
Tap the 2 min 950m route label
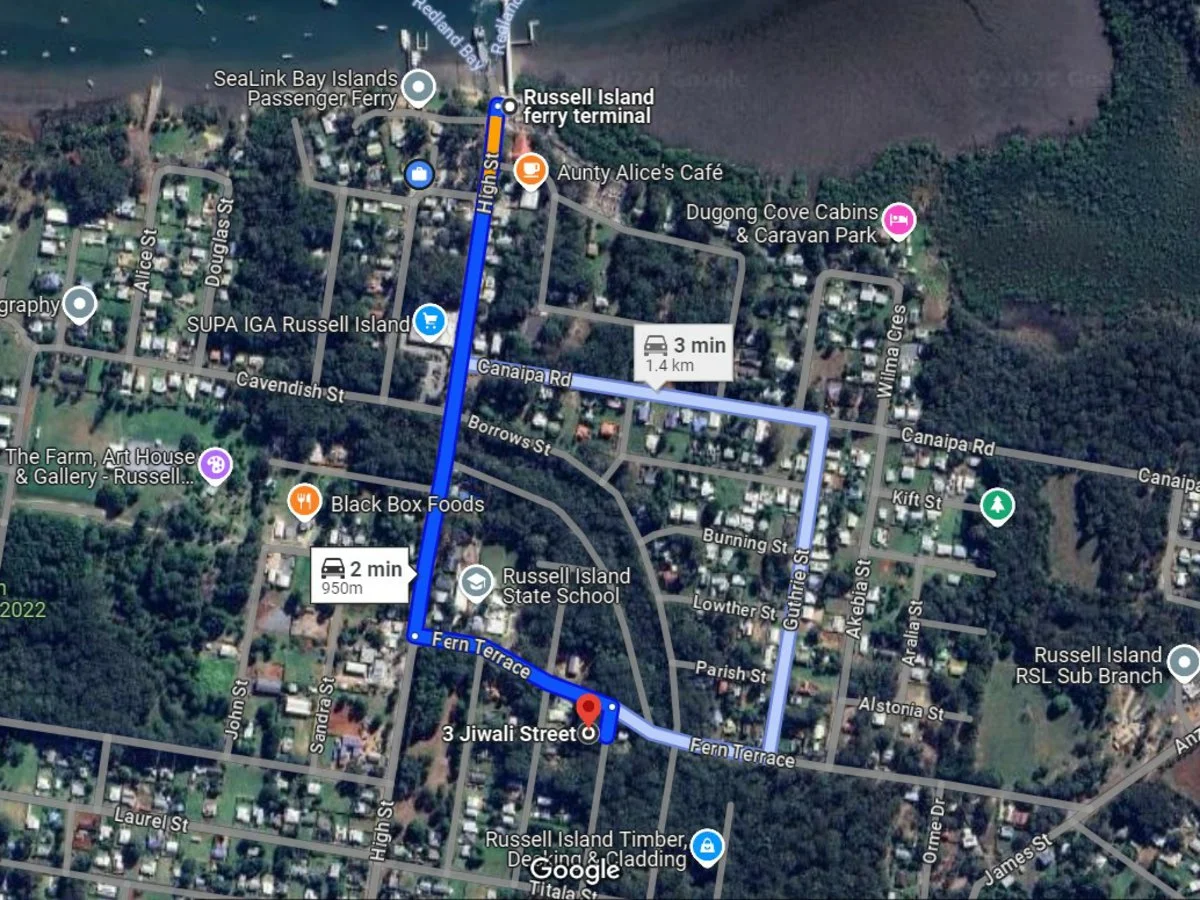(361, 575)
